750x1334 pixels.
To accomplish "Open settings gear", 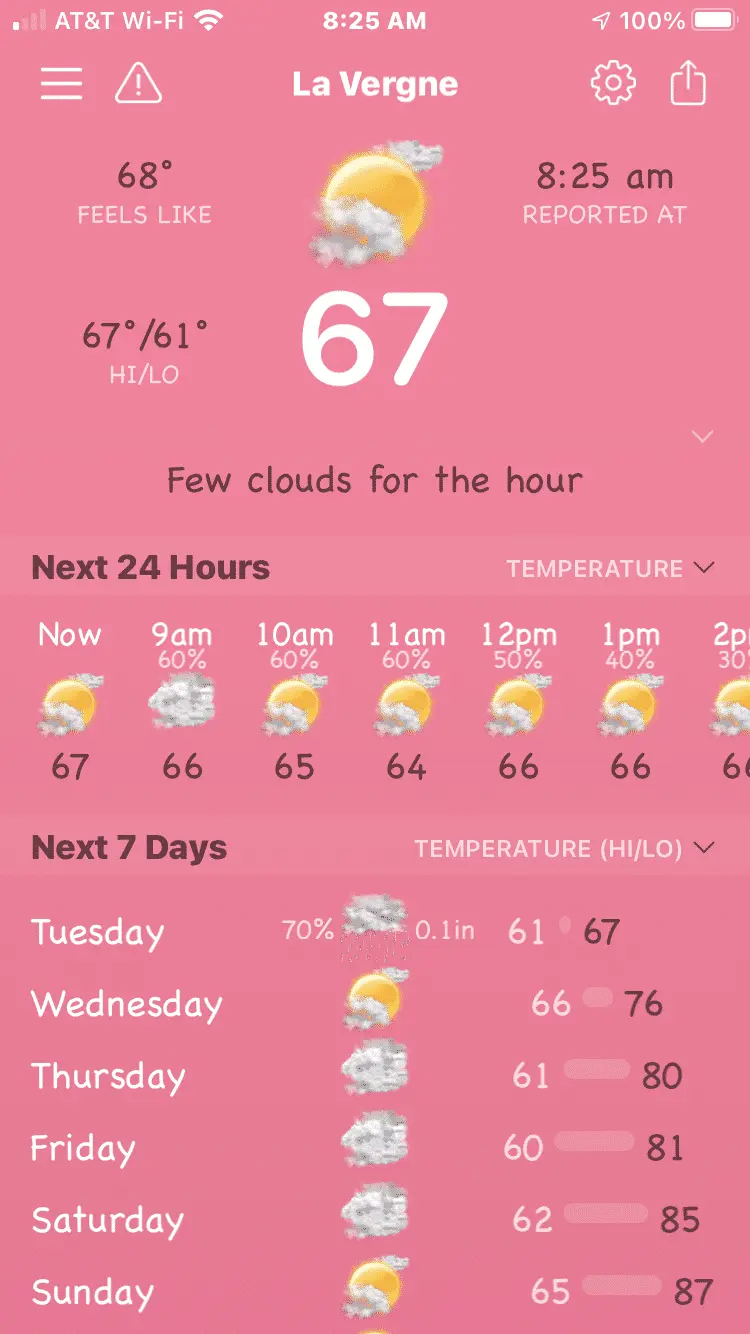I will (613, 84).
